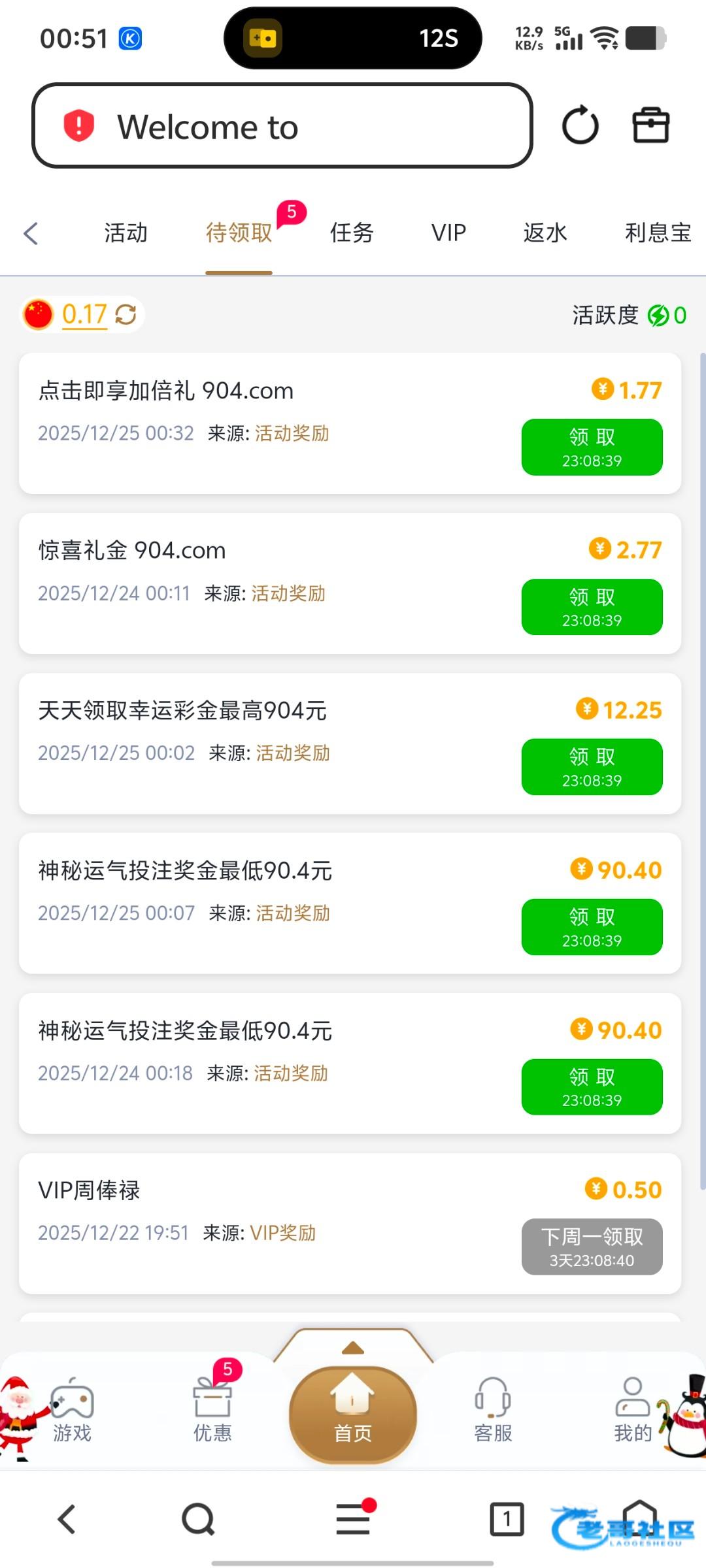This screenshot has height=1568, width=706.
Task: Open the toolbox icon beside refresh
Action: pyautogui.click(x=650, y=125)
